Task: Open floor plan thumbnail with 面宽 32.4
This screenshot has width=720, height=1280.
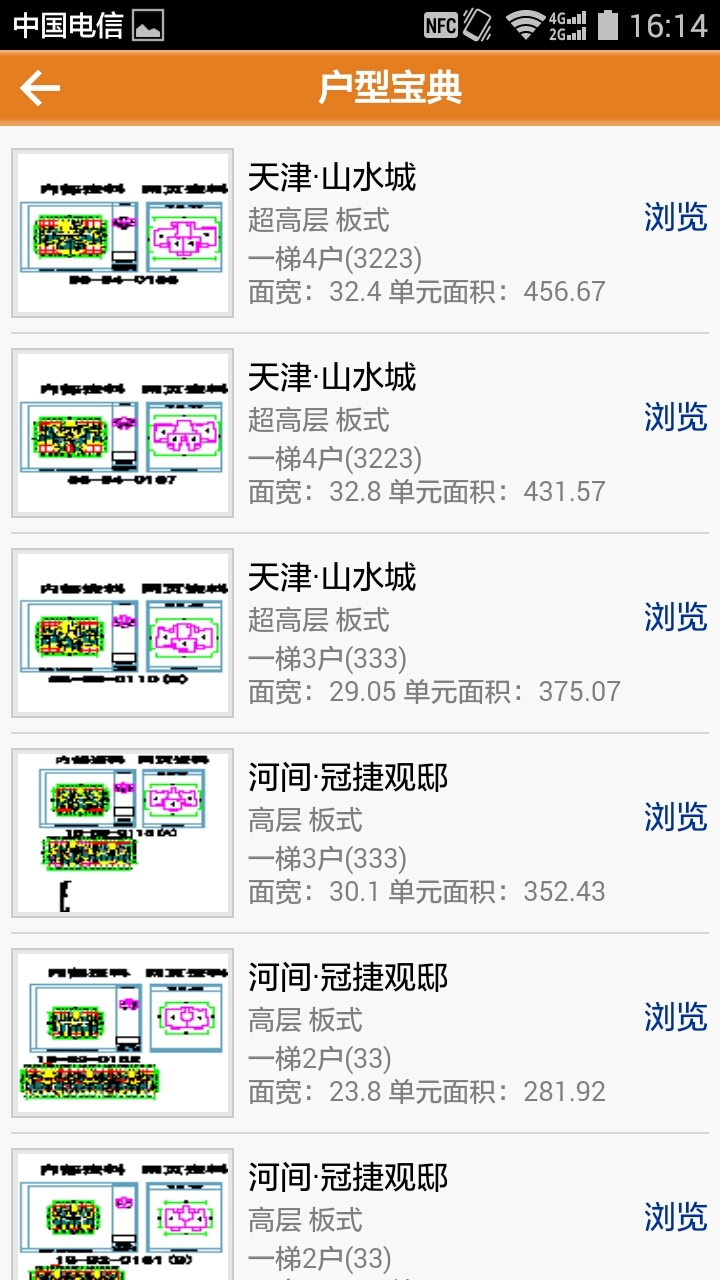Action: pos(122,233)
